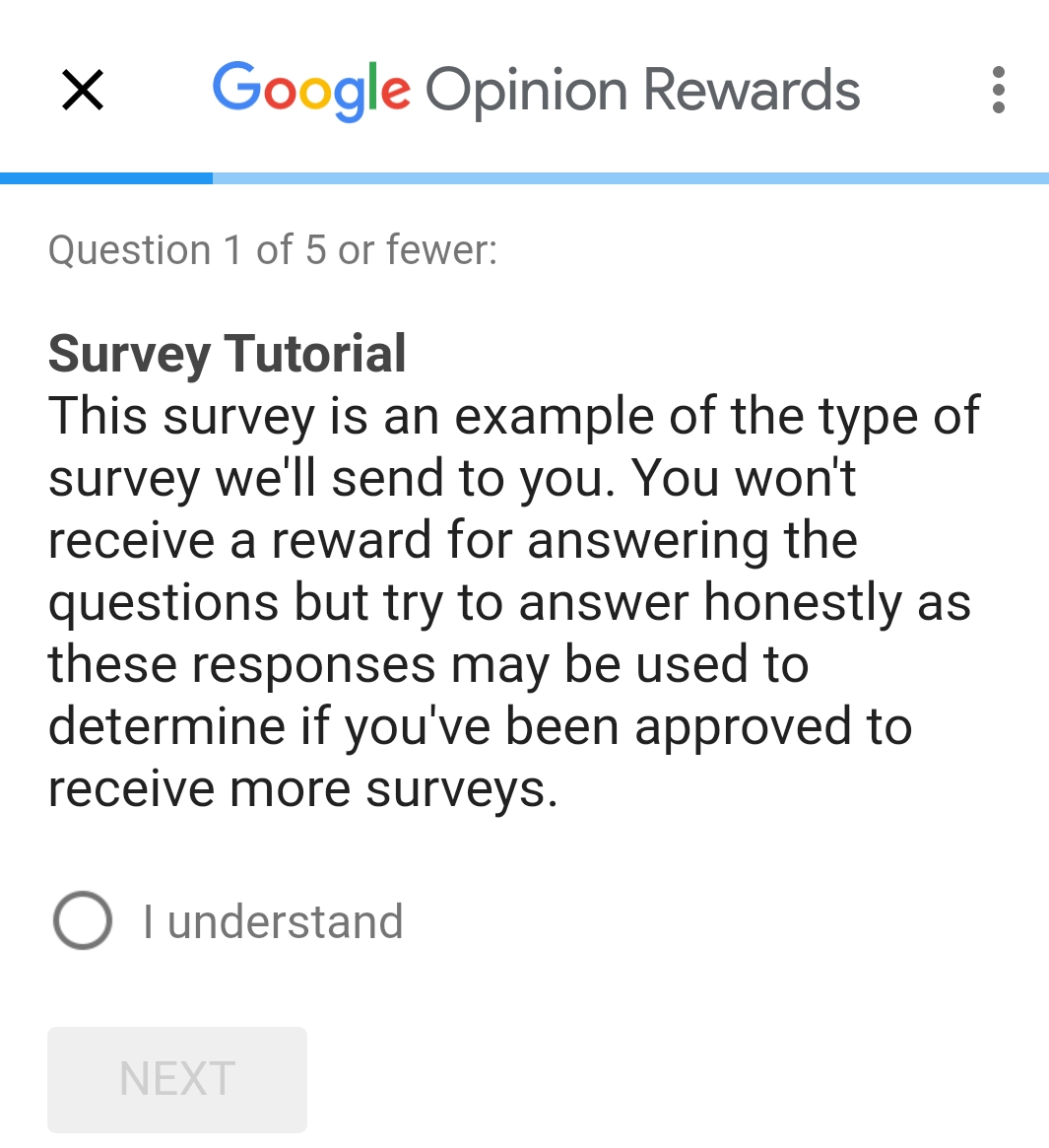Click the Question 1 of 5 label
Viewport: 1049px width, 1148px height.
pyautogui.click(x=272, y=249)
